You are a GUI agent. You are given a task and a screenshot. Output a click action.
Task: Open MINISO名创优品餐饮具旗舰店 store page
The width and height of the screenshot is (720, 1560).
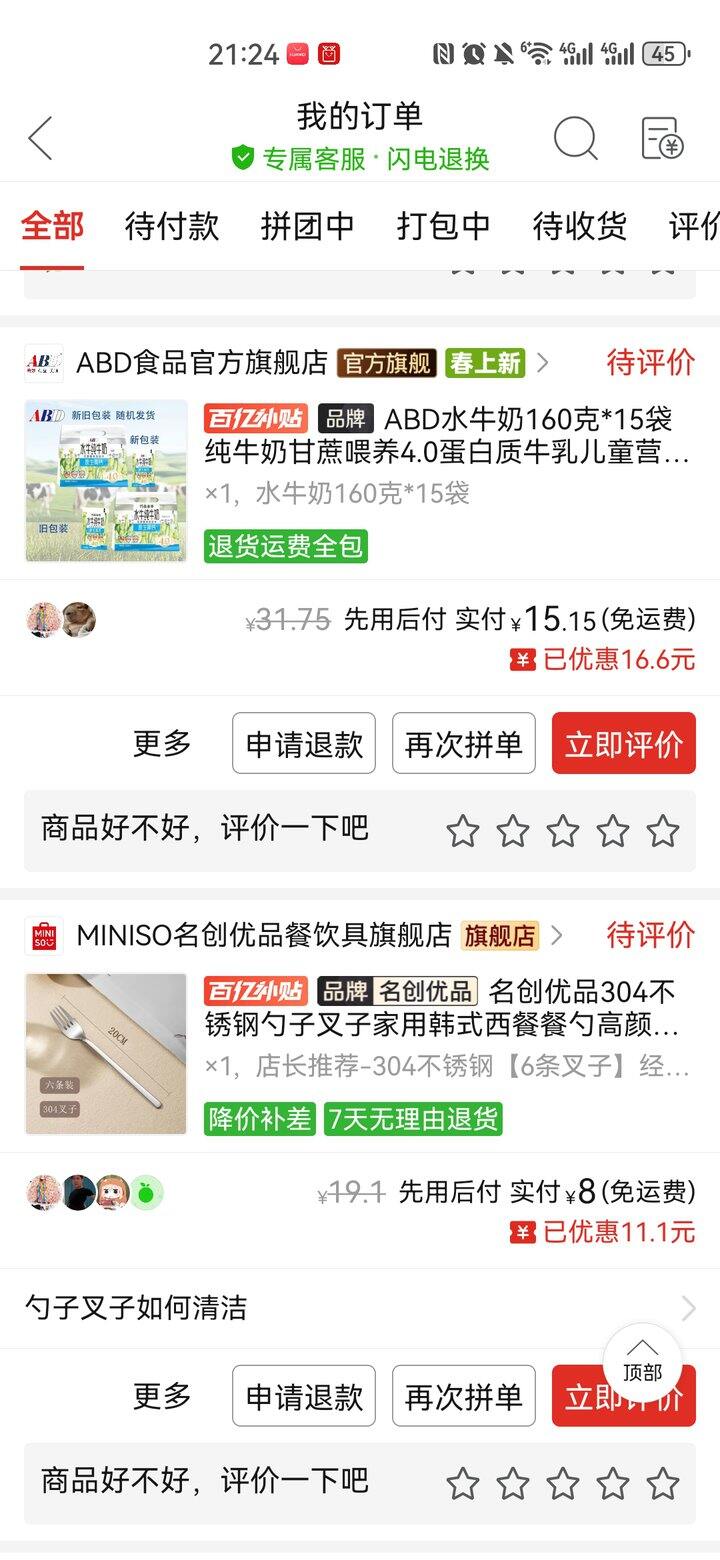click(x=264, y=936)
